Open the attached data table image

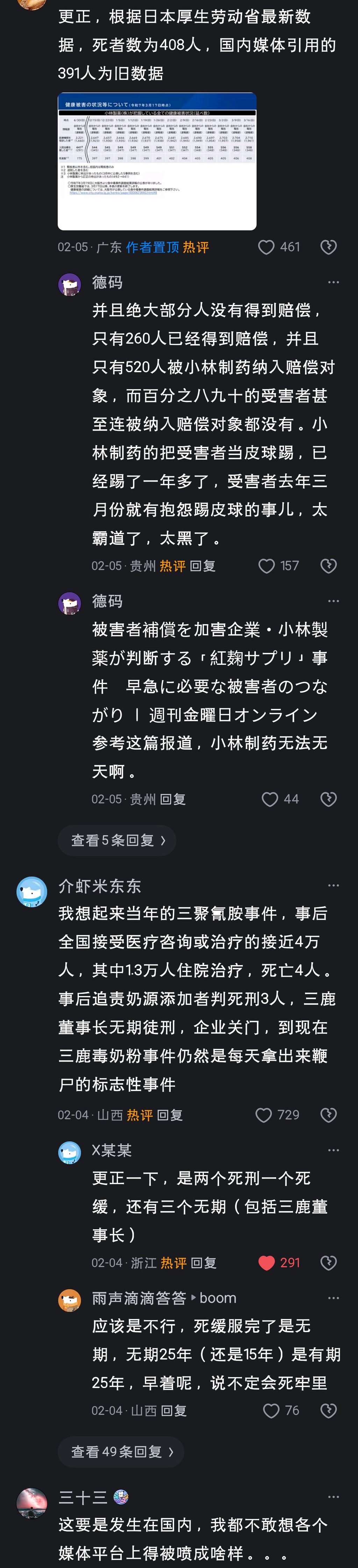[157, 161]
